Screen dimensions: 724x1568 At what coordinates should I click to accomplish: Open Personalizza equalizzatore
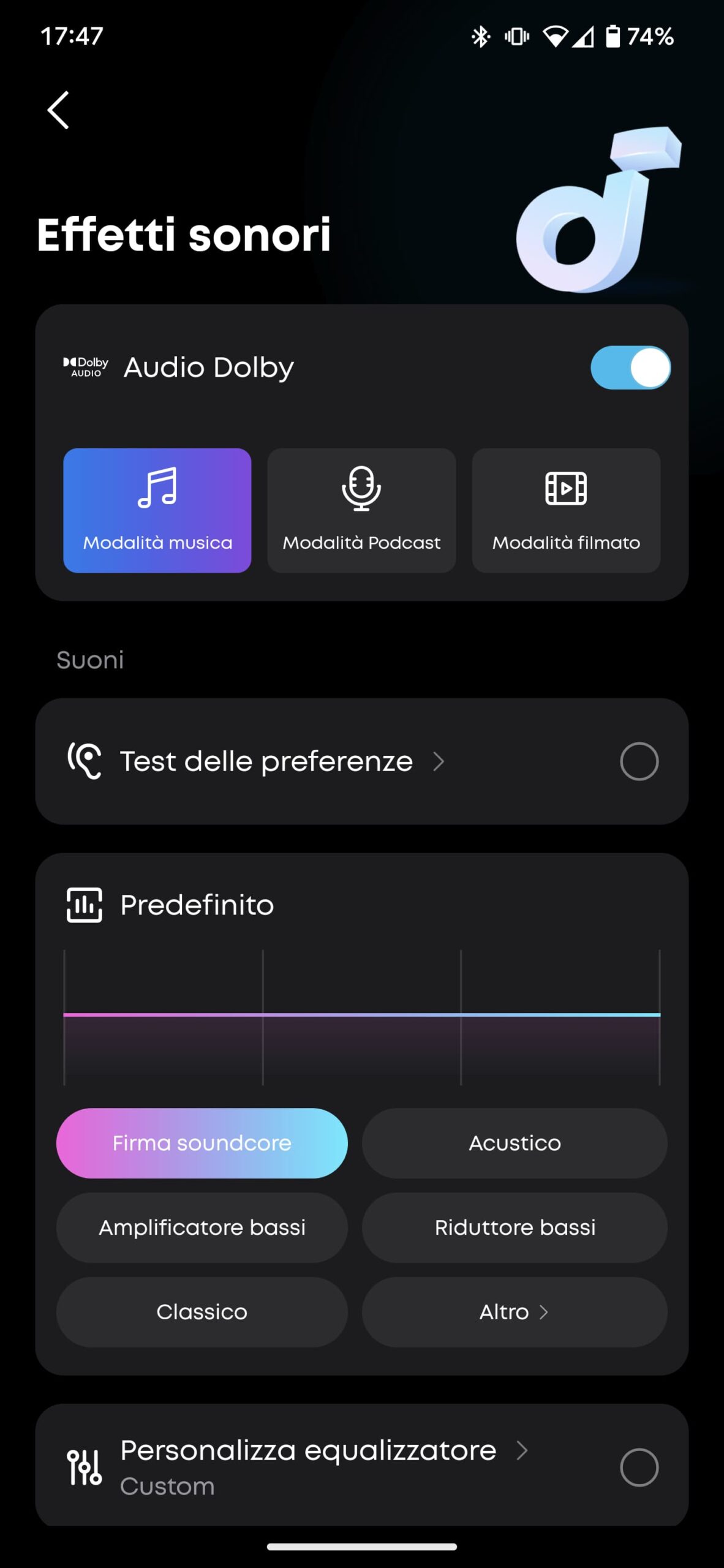[309, 1452]
